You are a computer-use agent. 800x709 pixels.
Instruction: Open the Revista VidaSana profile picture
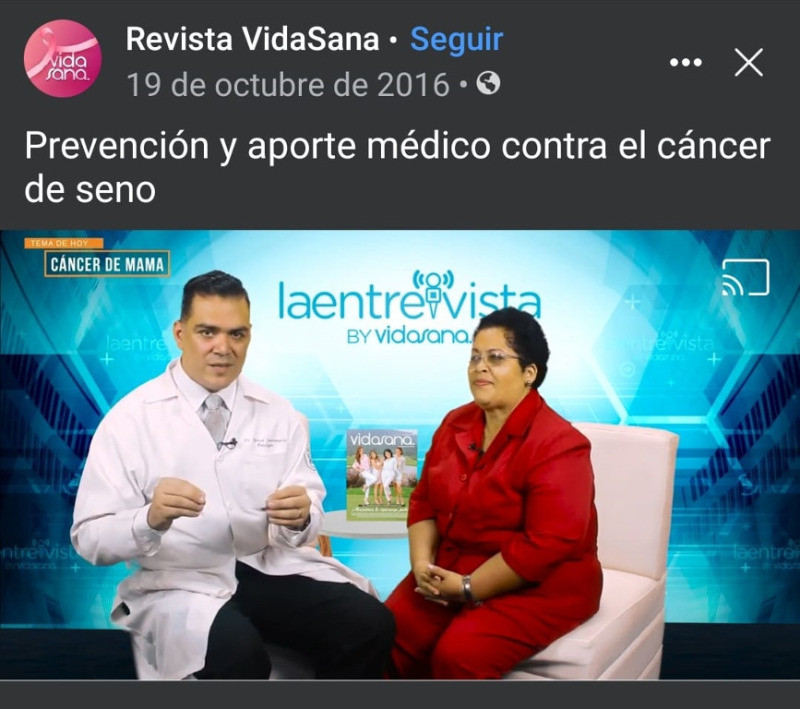point(62,58)
